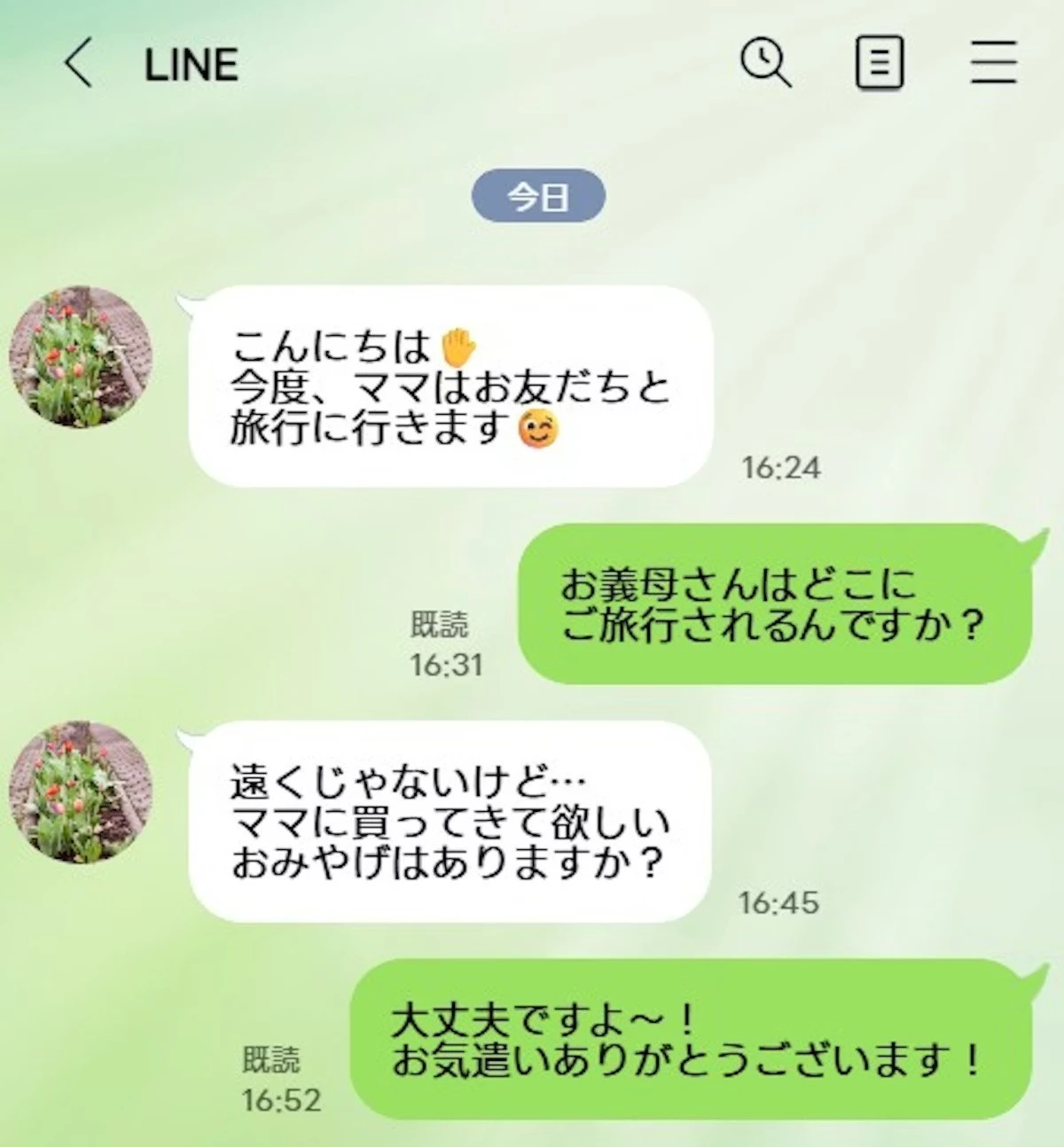The width and height of the screenshot is (1064, 1147).
Task: Open the chat notes icon
Action: pyautogui.click(x=879, y=64)
